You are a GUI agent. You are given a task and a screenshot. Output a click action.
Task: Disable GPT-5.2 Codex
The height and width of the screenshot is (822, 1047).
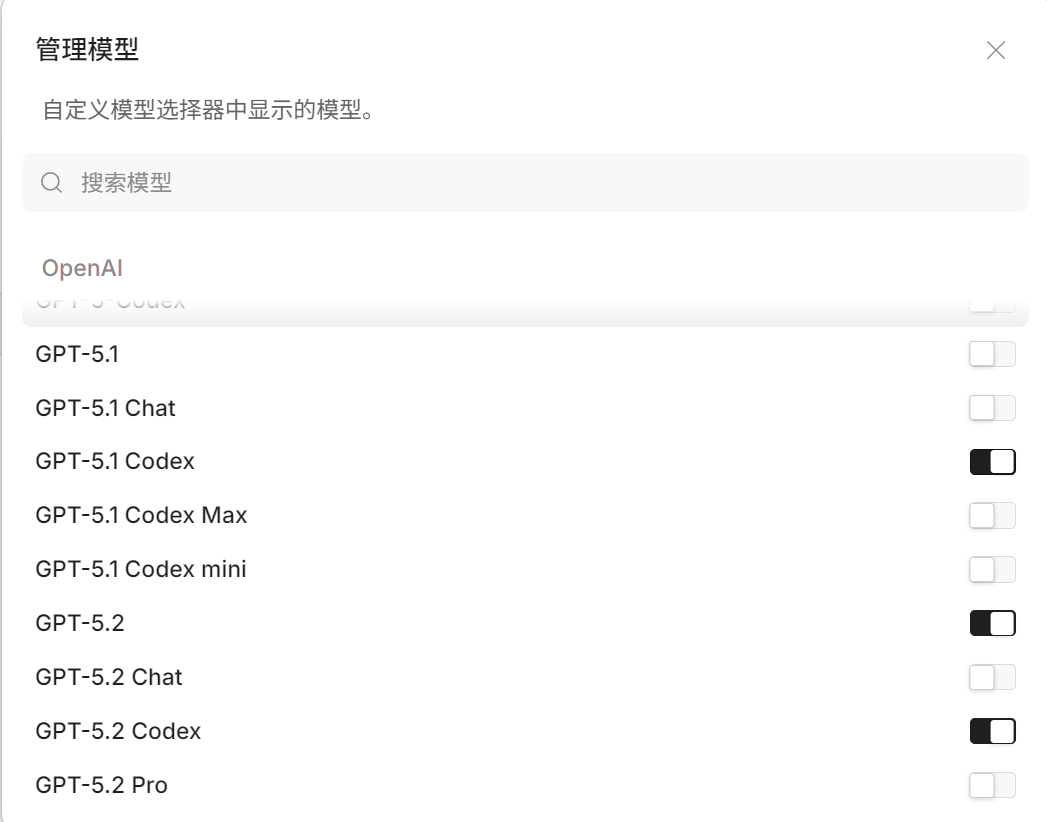tap(992, 732)
